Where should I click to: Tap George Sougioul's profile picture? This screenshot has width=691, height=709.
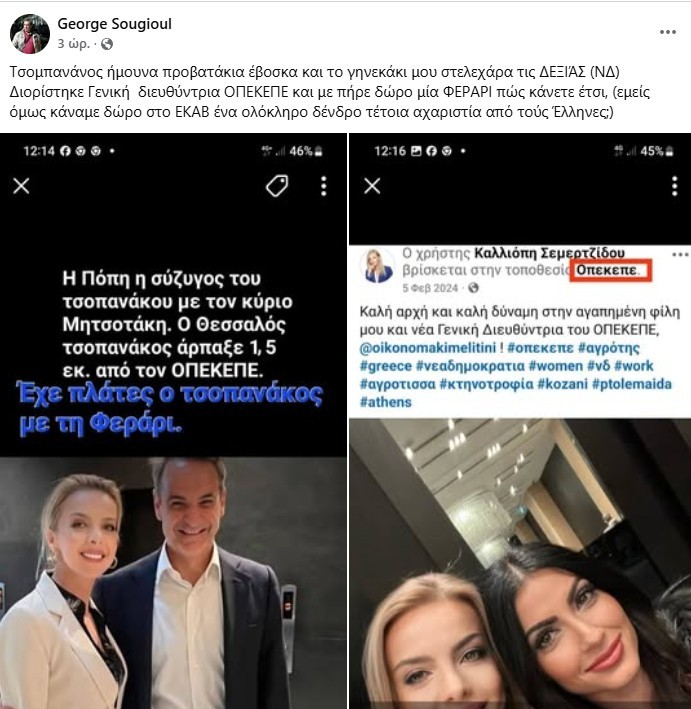pyautogui.click(x=30, y=34)
